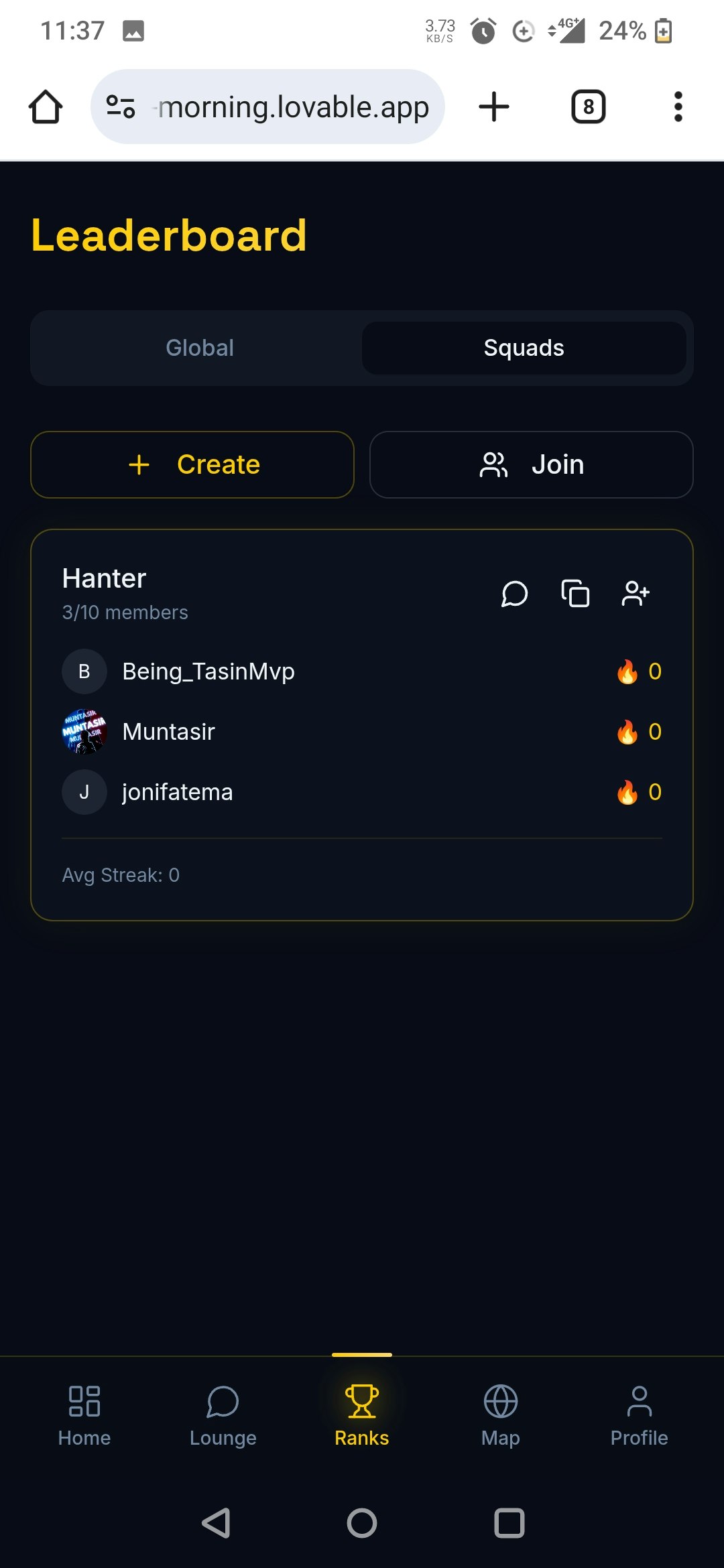Copy the squad invite code icon
Screen dimensions: 724x1568
(x=575, y=592)
